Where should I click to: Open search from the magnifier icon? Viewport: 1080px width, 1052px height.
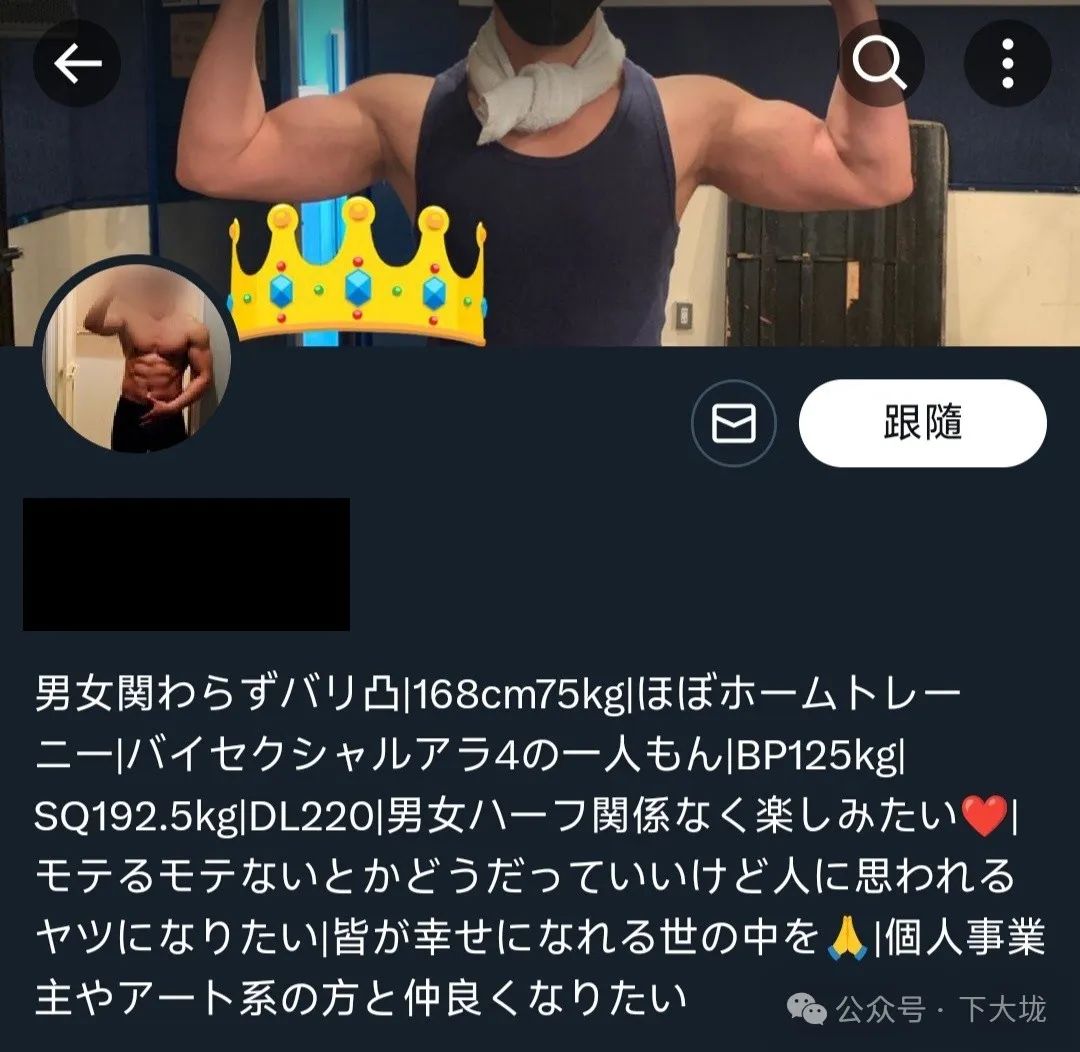(x=880, y=64)
